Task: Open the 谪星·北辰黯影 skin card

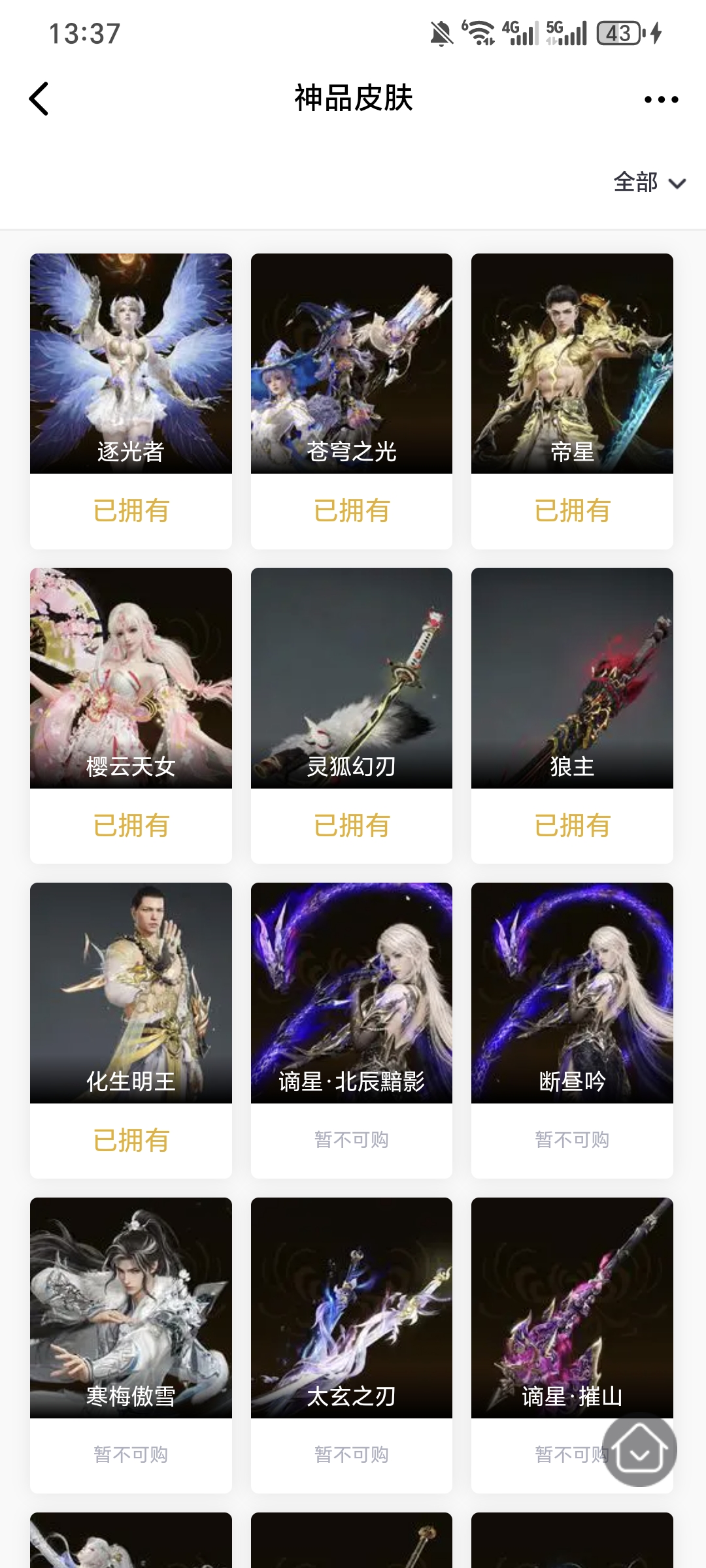Action: (352, 993)
